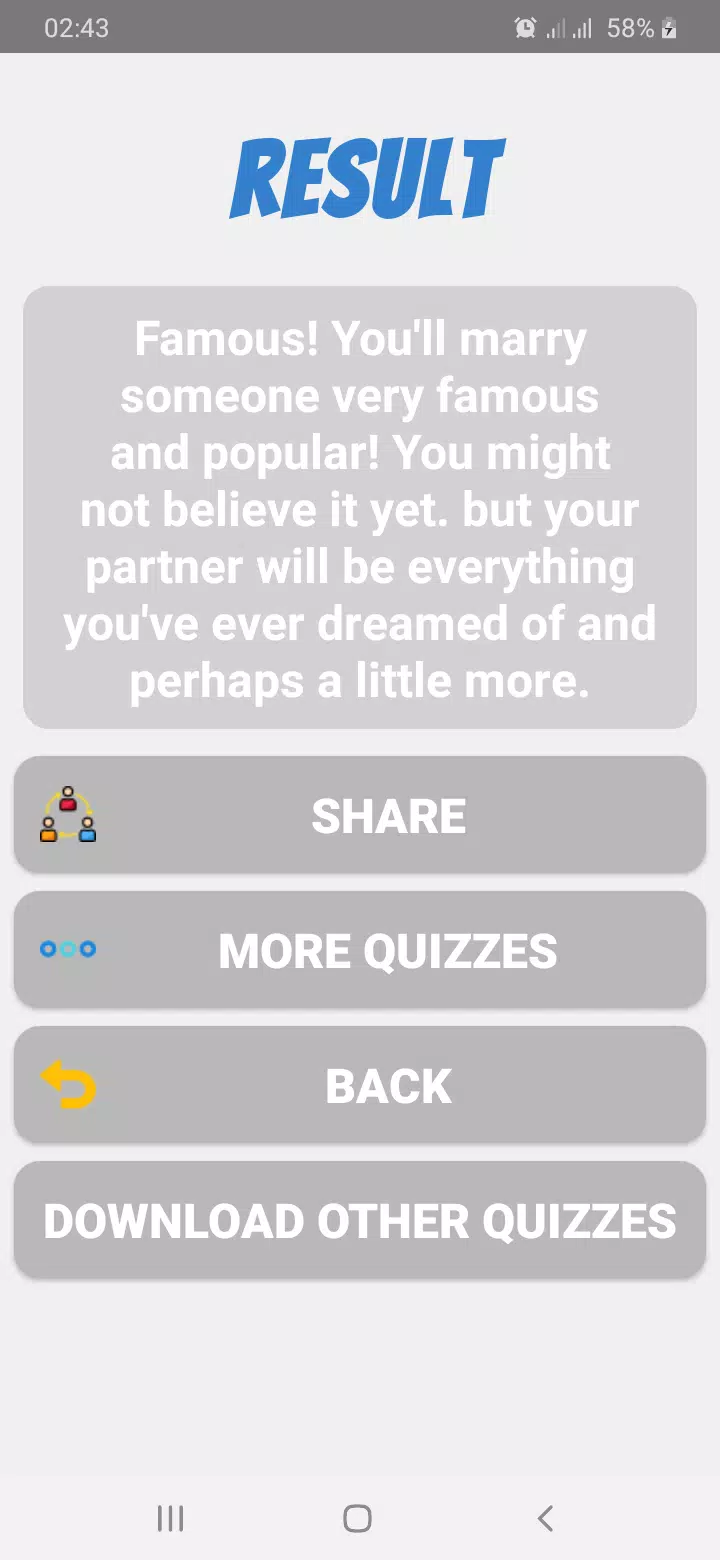Tap the Back button with yellow arrow

pyautogui.click(x=360, y=1085)
